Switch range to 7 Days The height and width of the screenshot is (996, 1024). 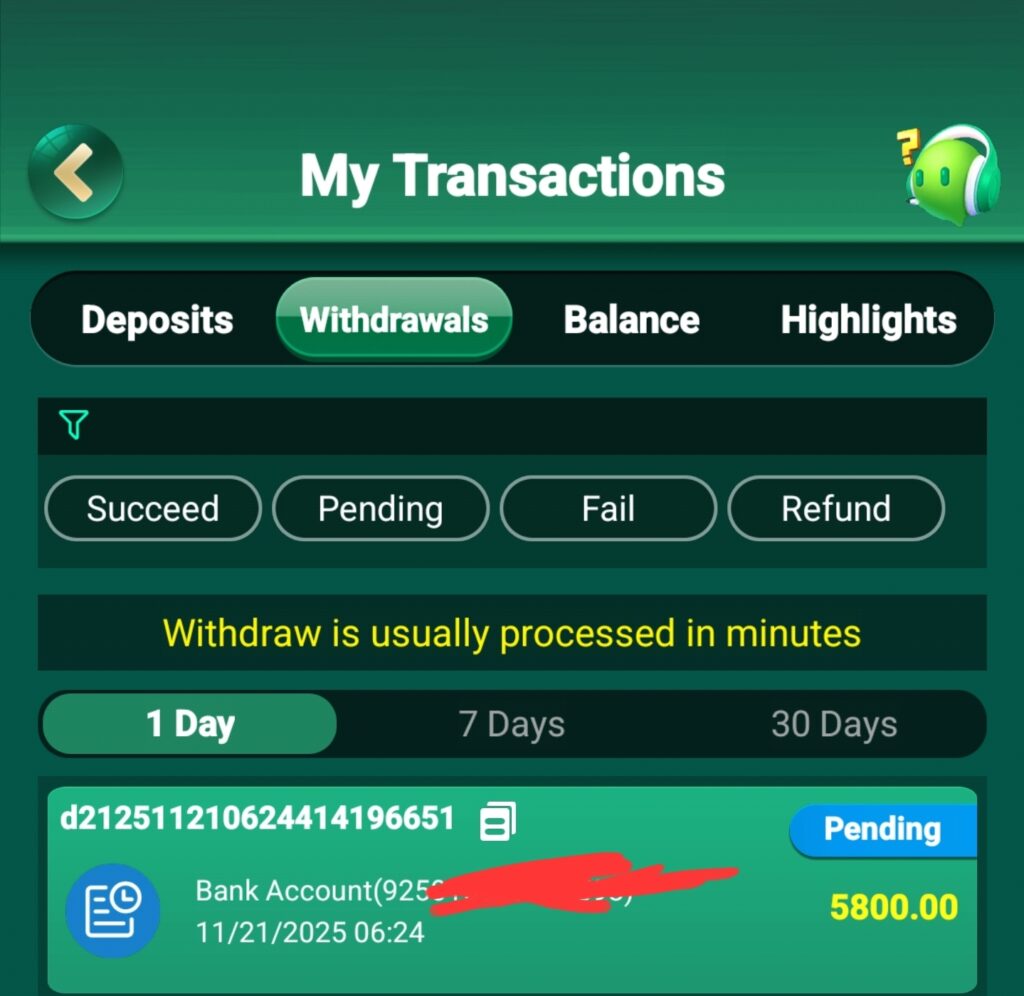coord(511,724)
